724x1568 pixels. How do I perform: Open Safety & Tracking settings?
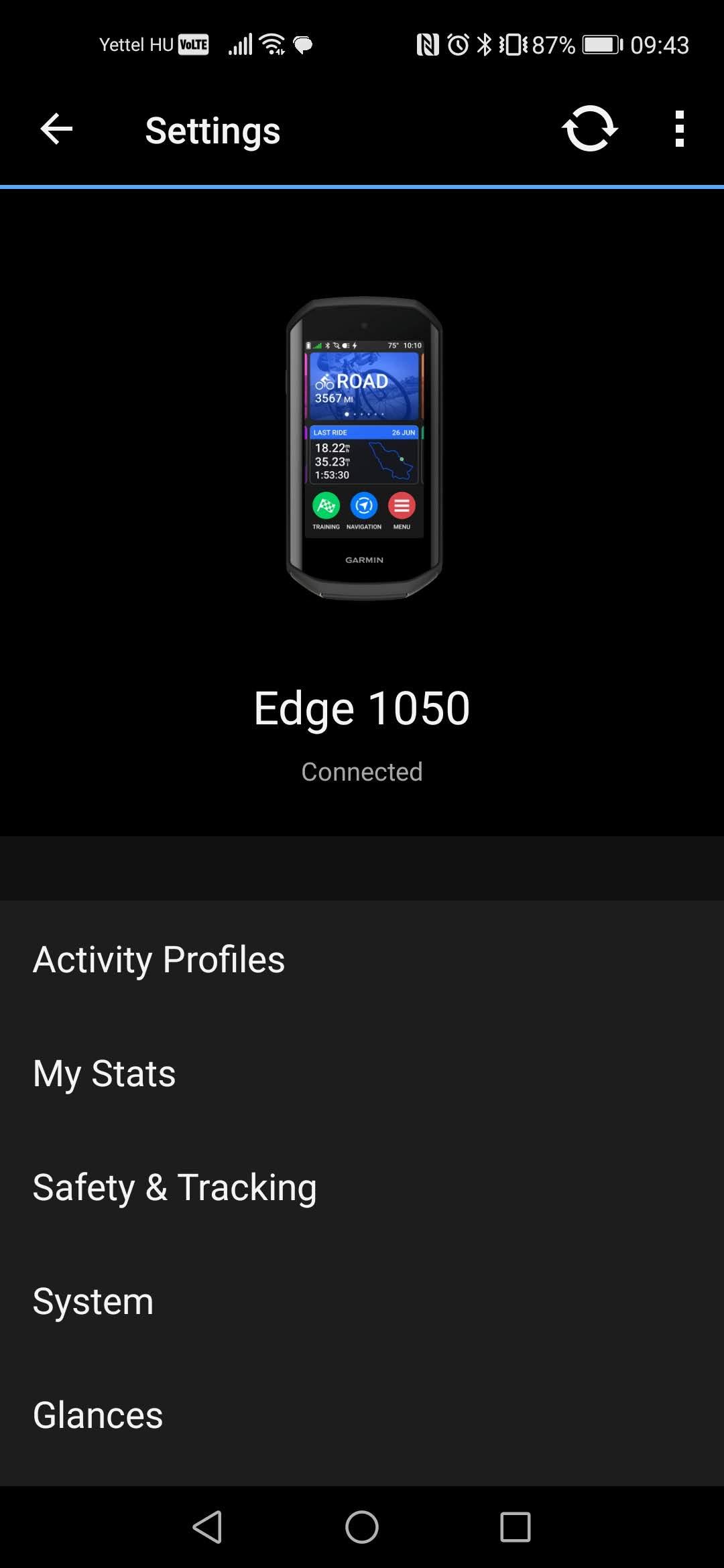pos(175,1187)
